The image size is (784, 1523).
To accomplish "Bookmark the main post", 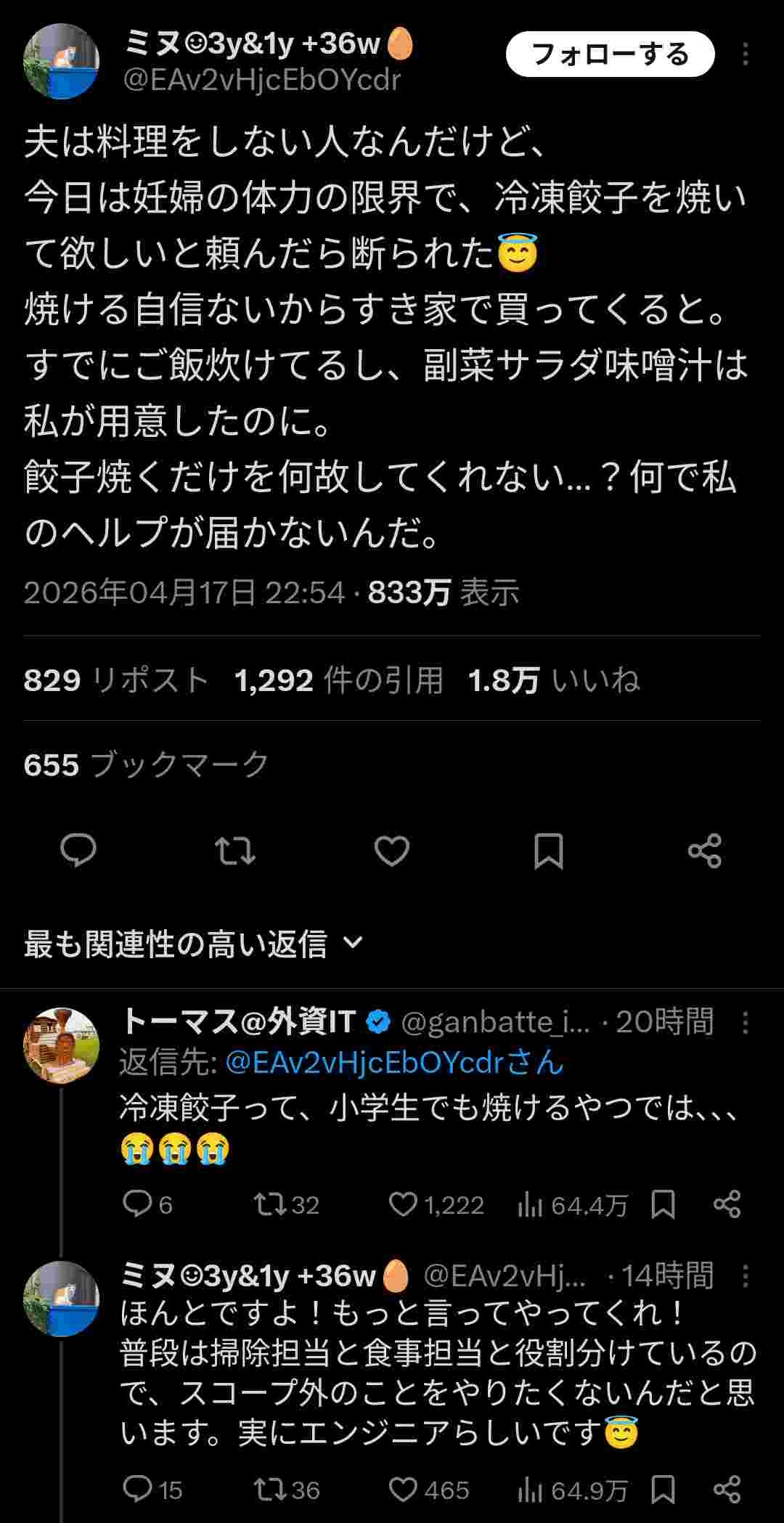I will tap(548, 850).
